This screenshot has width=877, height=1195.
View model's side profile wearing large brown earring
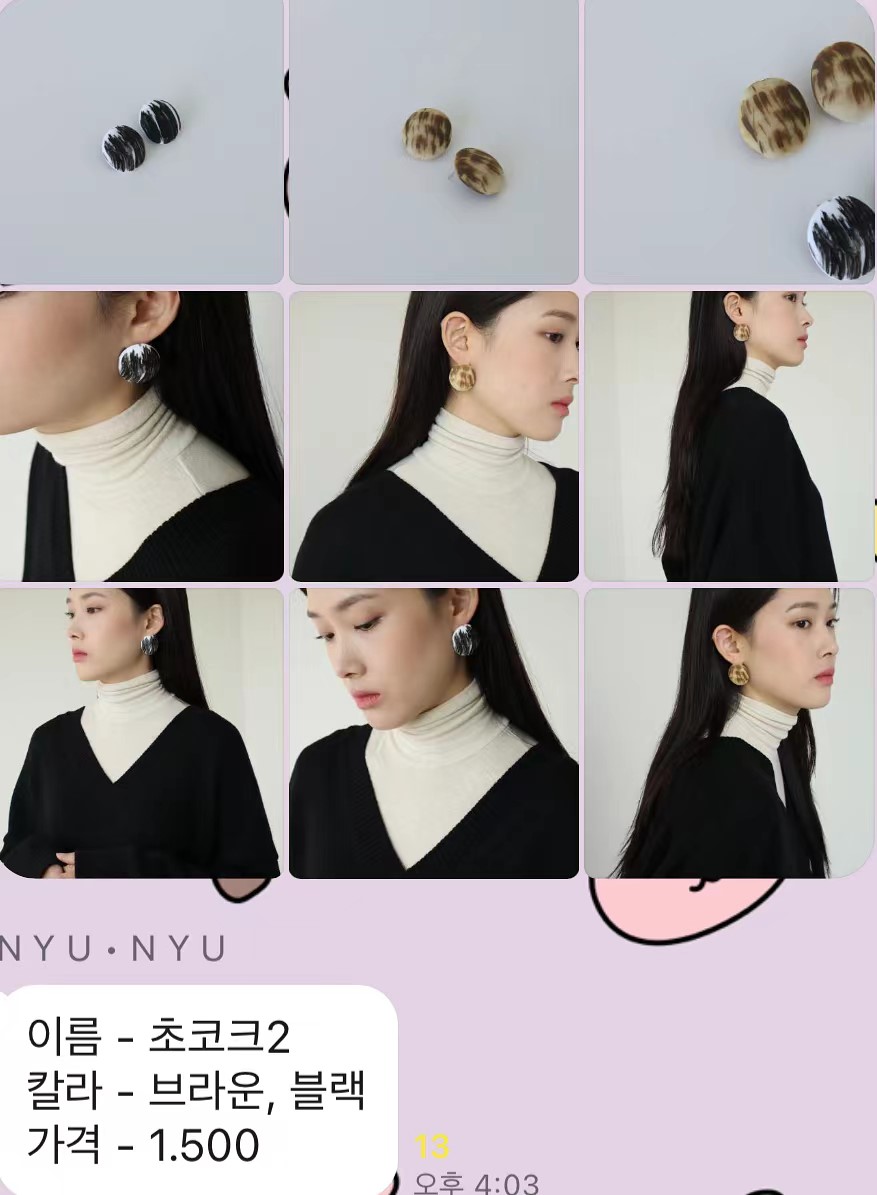pyautogui.click(x=433, y=436)
